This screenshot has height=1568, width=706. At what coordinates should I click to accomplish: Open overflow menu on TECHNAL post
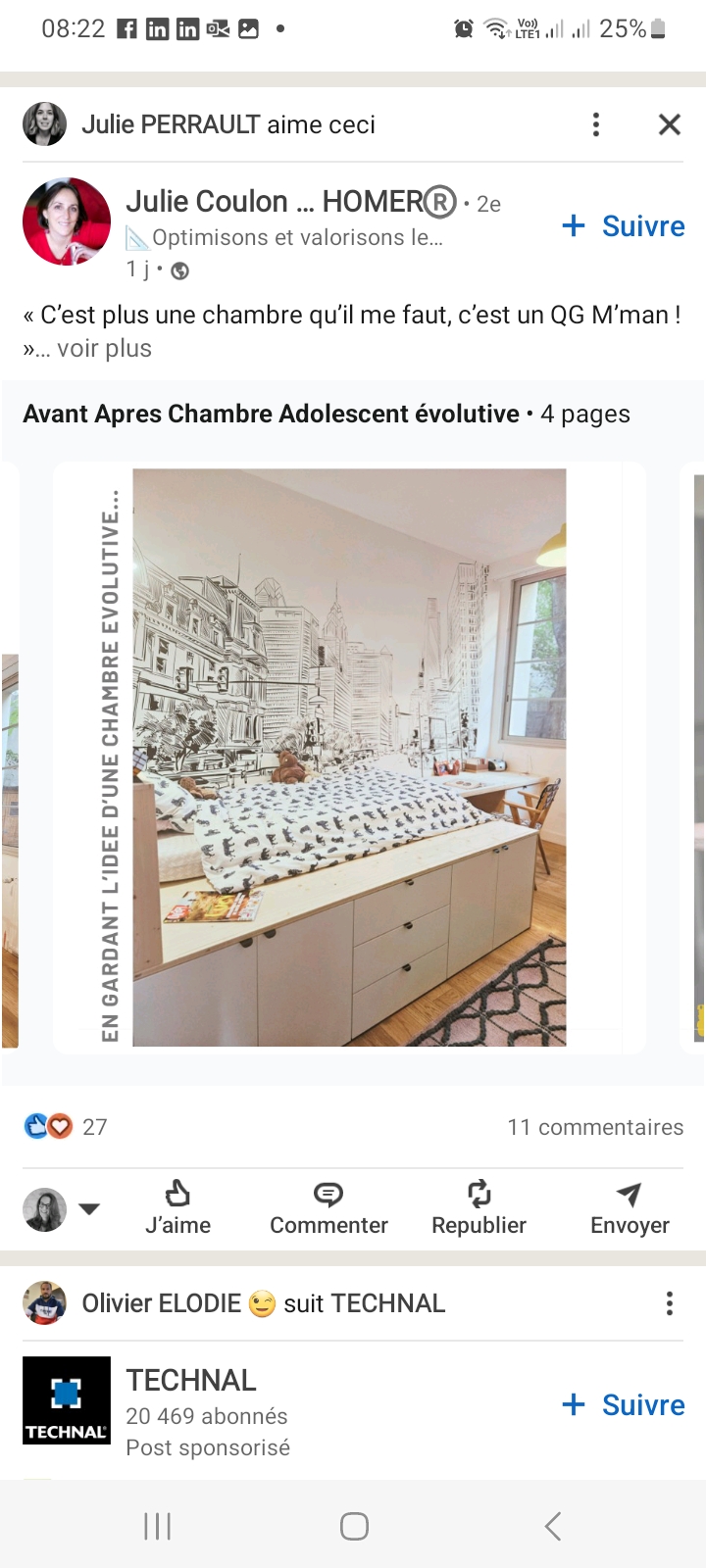[670, 1303]
